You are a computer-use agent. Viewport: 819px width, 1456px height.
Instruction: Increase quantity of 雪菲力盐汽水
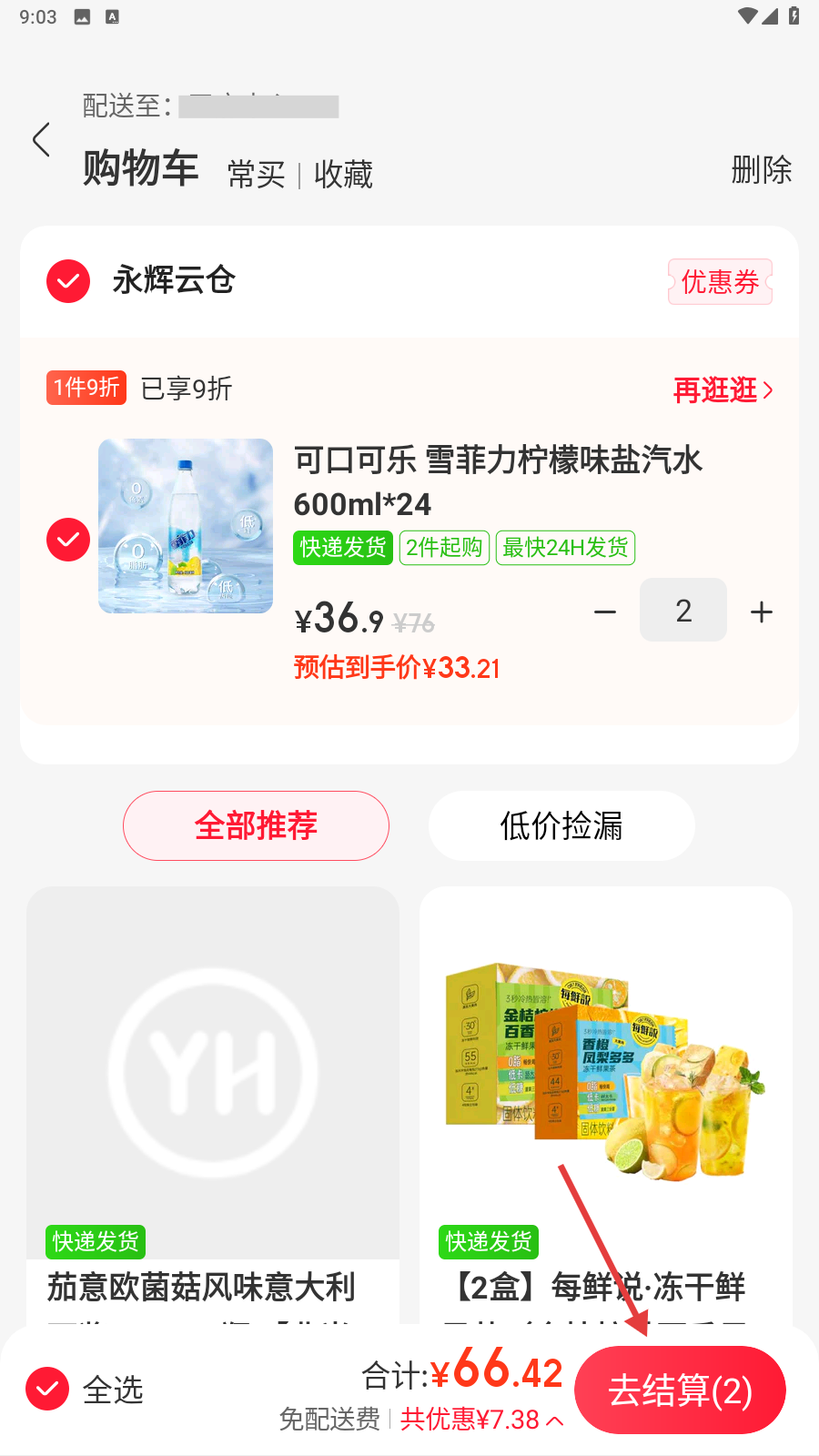point(762,612)
